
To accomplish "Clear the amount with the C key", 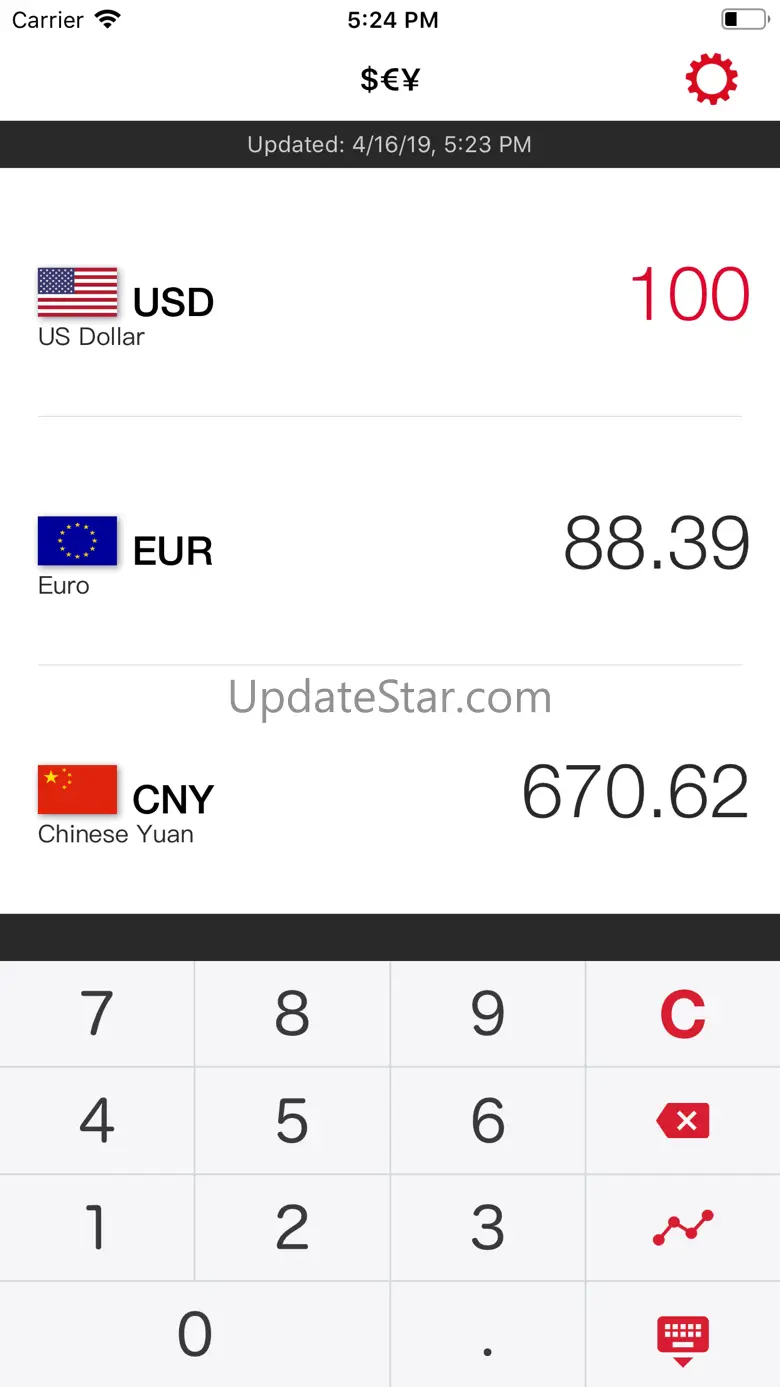I will point(683,1014).
